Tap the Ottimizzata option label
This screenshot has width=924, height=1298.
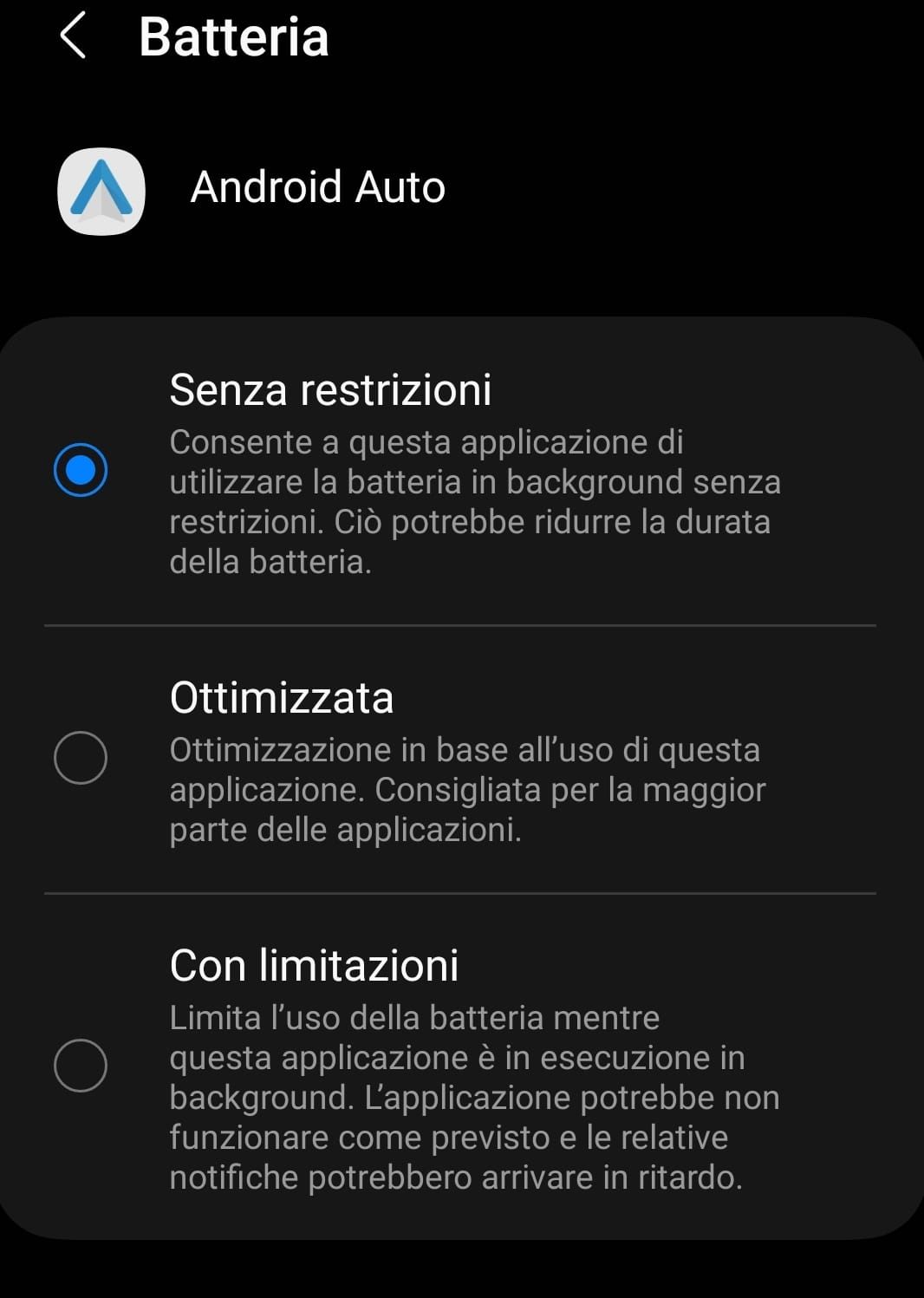tap(283, 696)
